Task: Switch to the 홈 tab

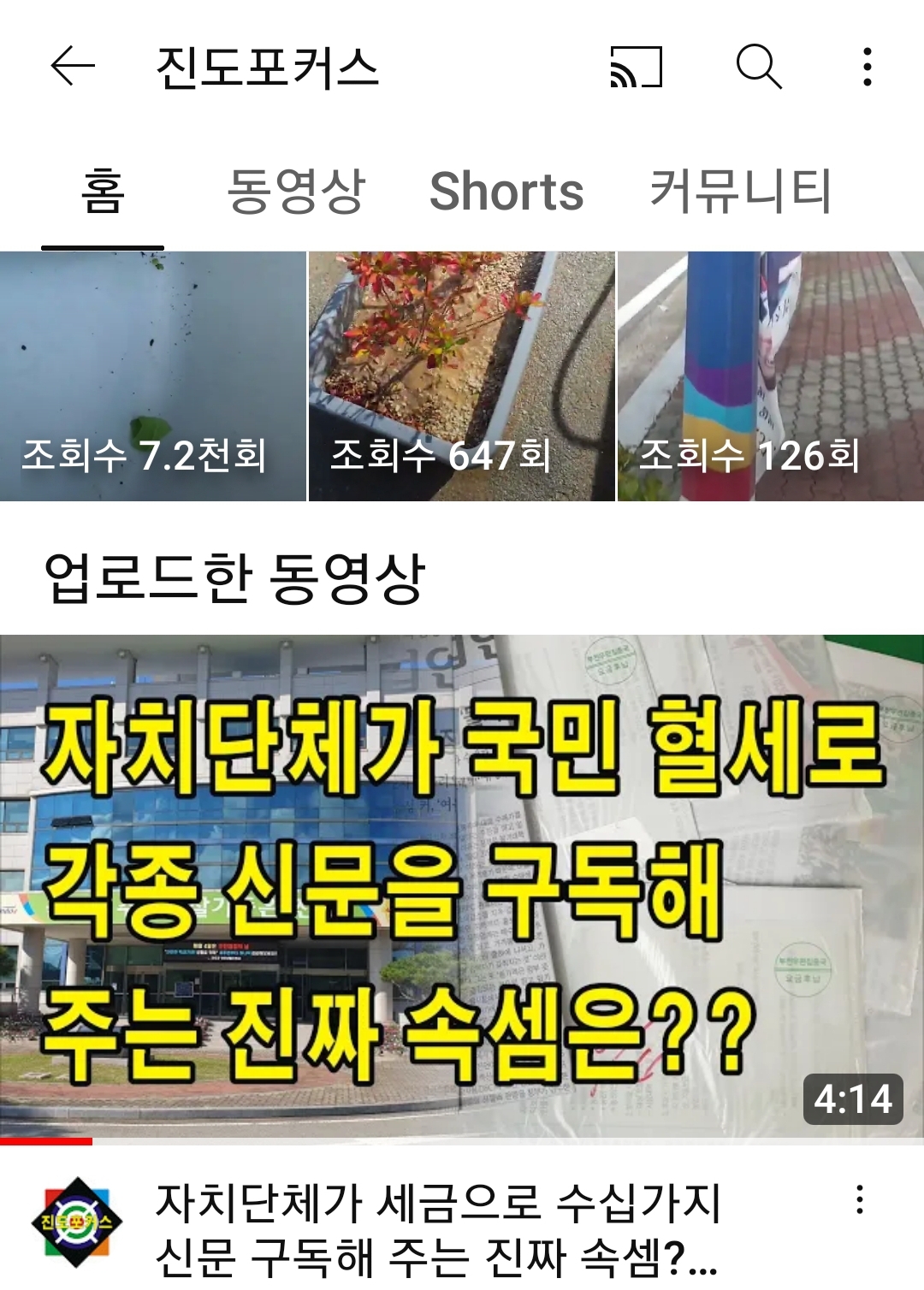Action: (103, 192)
